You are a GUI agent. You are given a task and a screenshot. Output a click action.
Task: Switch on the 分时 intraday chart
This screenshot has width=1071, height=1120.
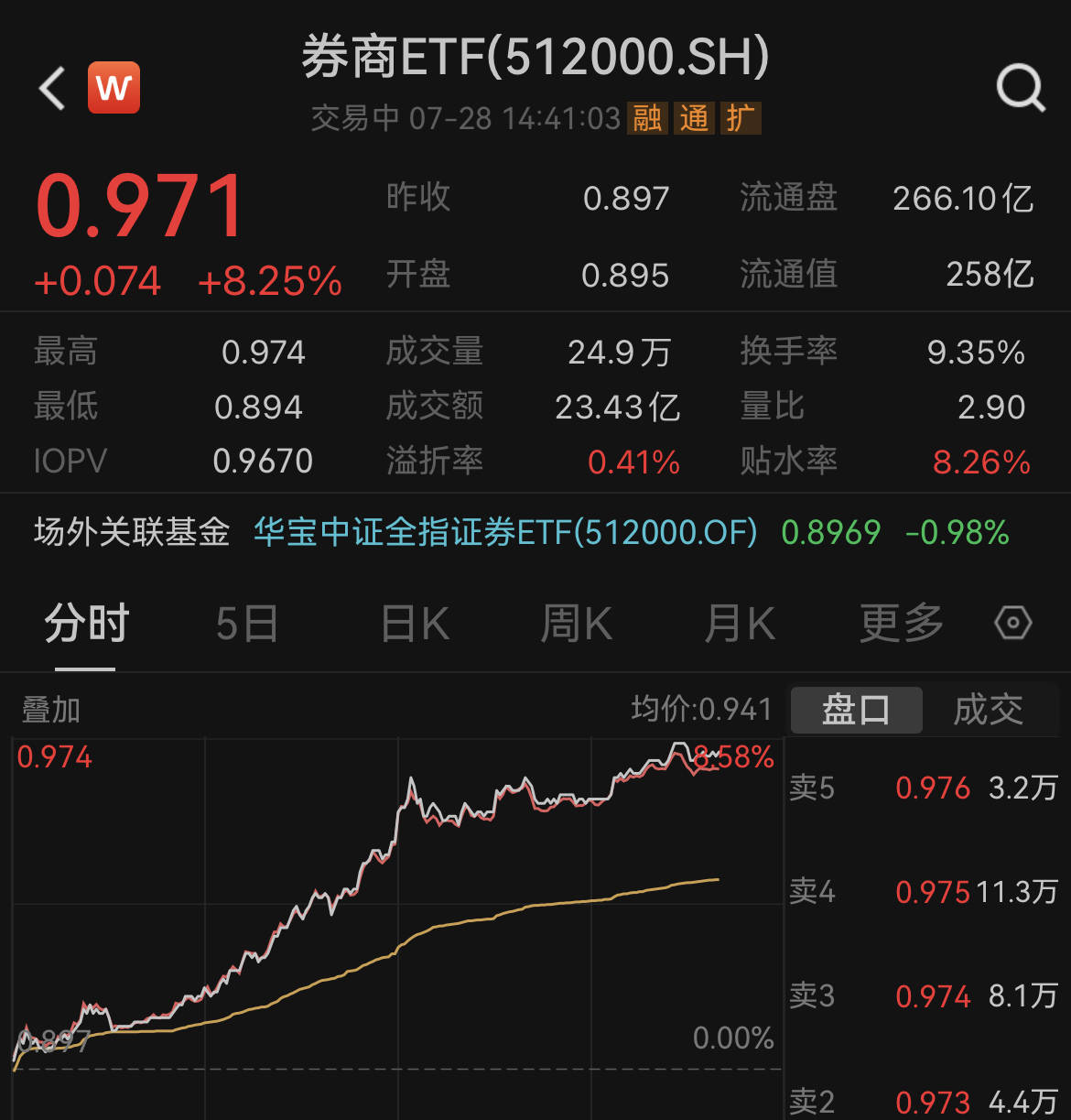click(x=85, y=622)
